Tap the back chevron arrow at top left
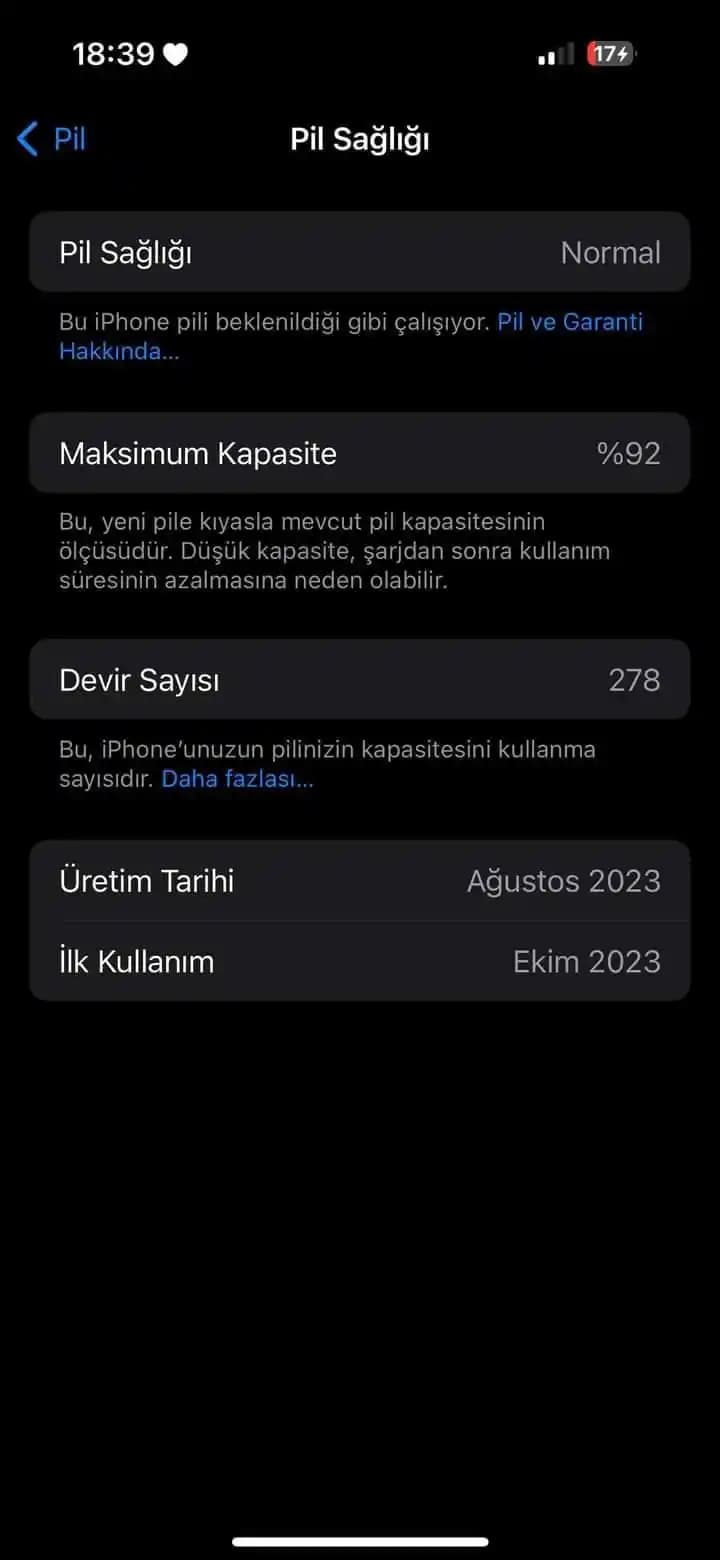 (x=26, y=139)
